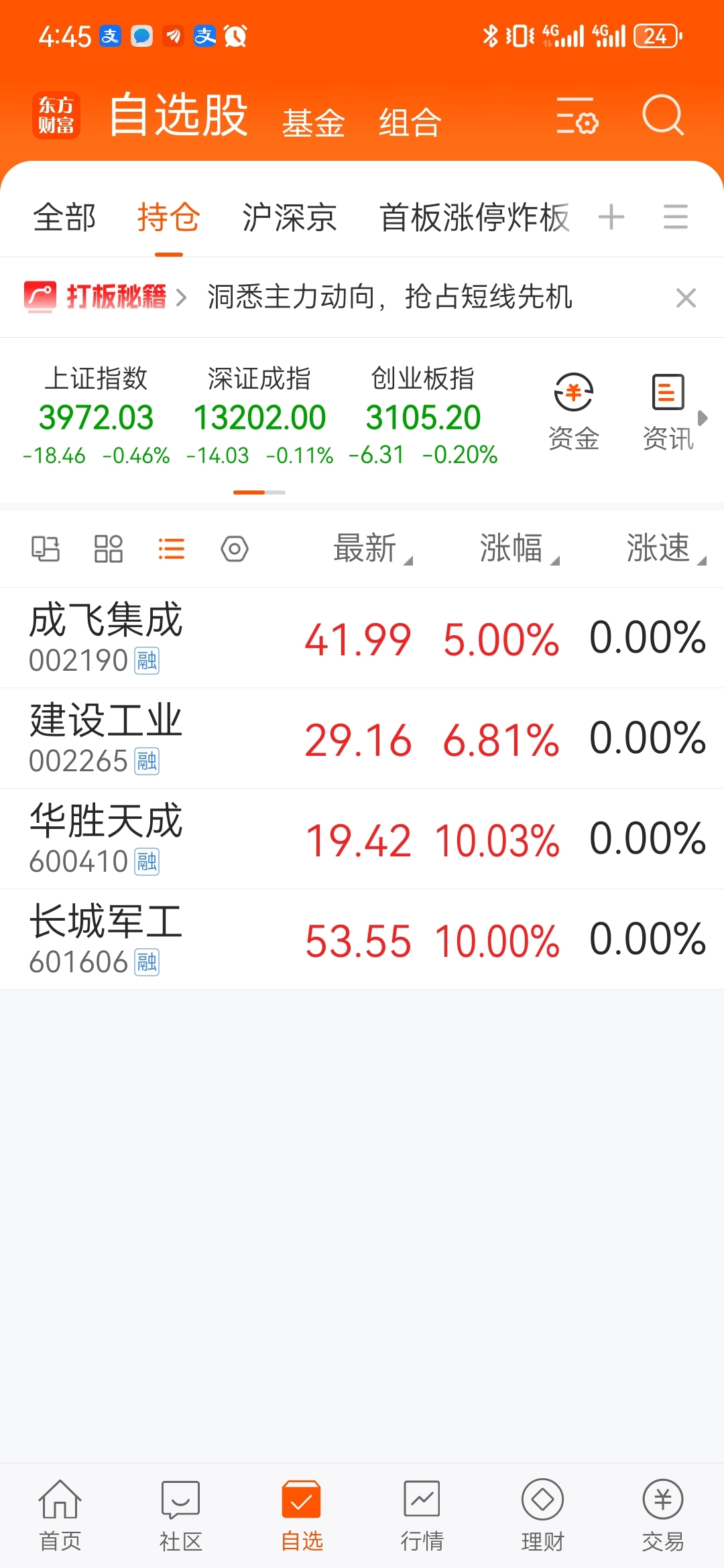Open the watchlist settings icon

pyautogui.click(x=577, y=116)
